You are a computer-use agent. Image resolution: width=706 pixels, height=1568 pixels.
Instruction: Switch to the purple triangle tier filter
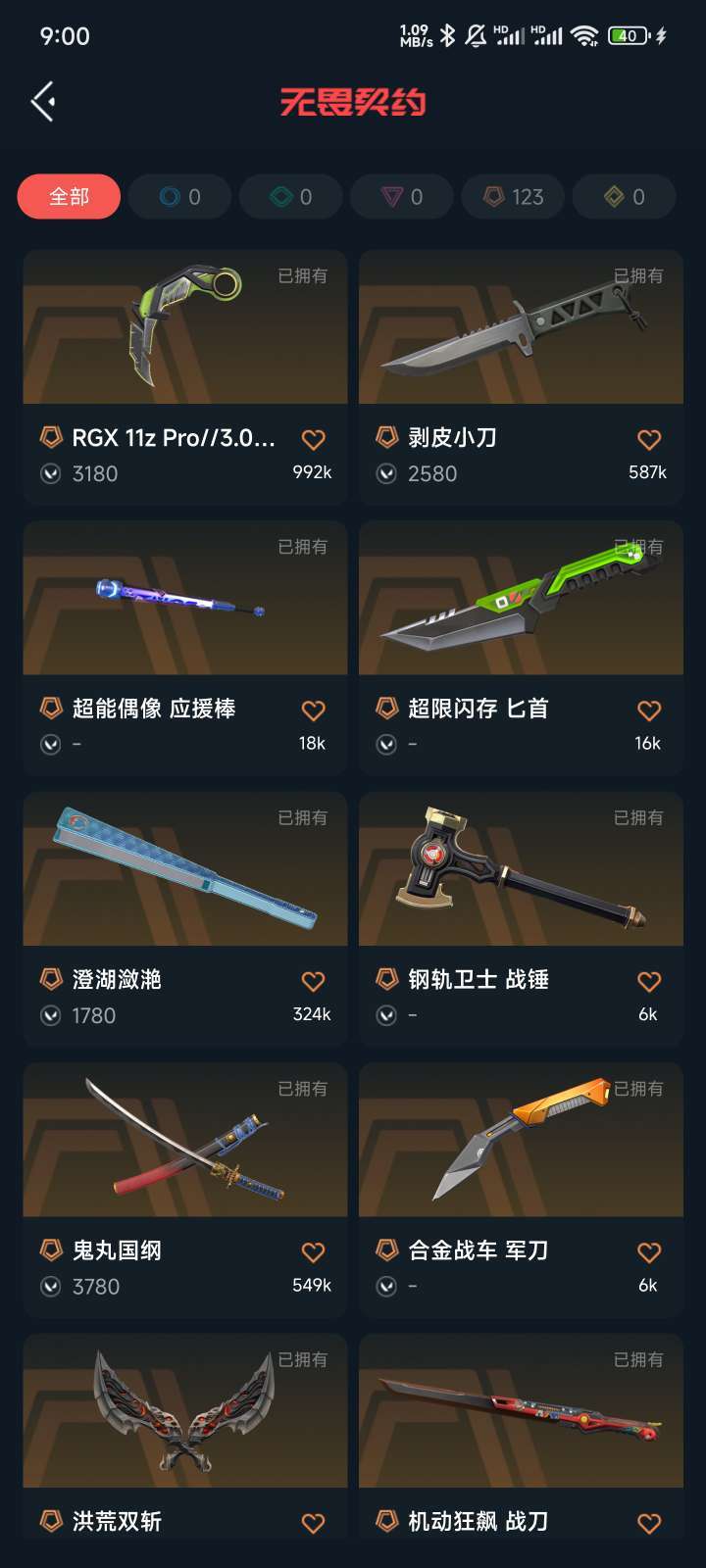401,197
